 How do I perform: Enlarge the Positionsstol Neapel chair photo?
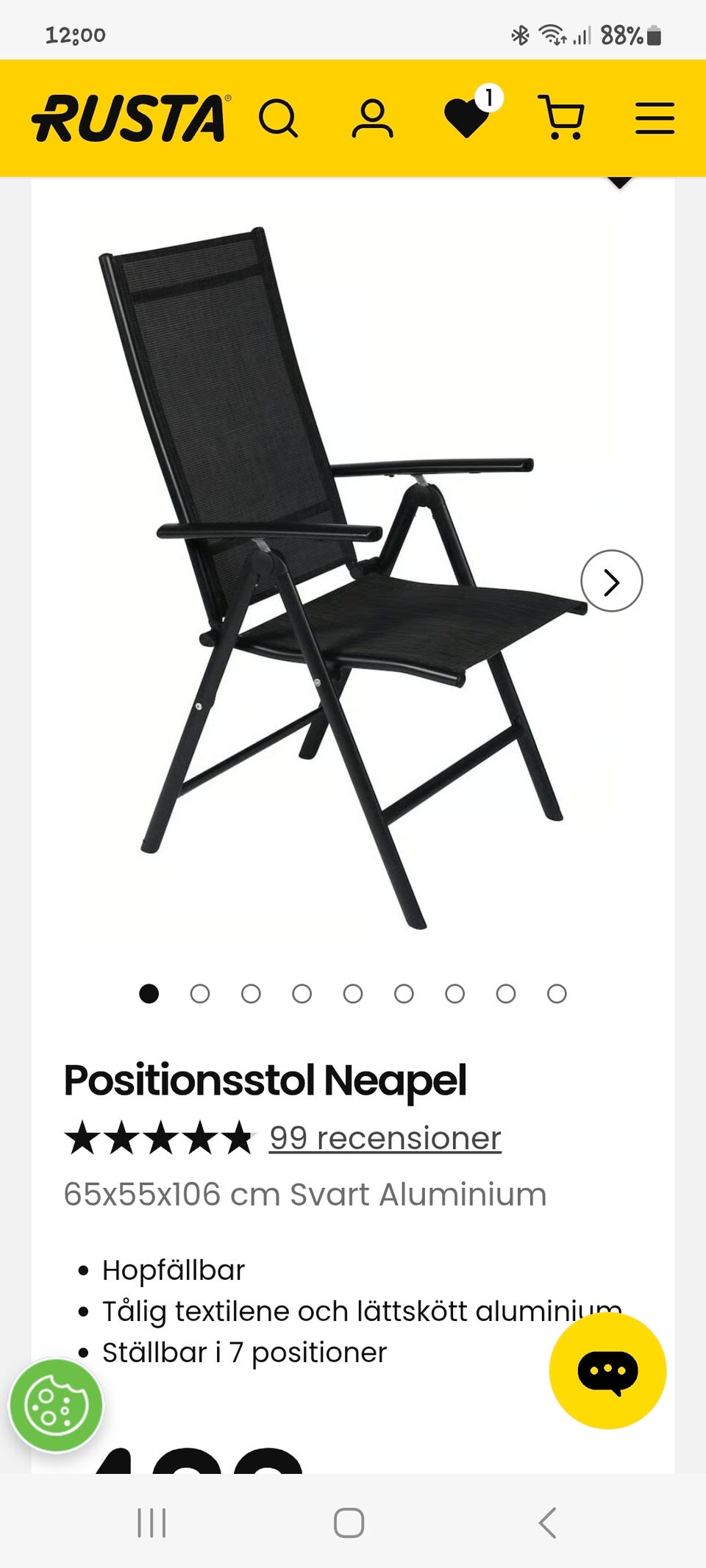338,573
